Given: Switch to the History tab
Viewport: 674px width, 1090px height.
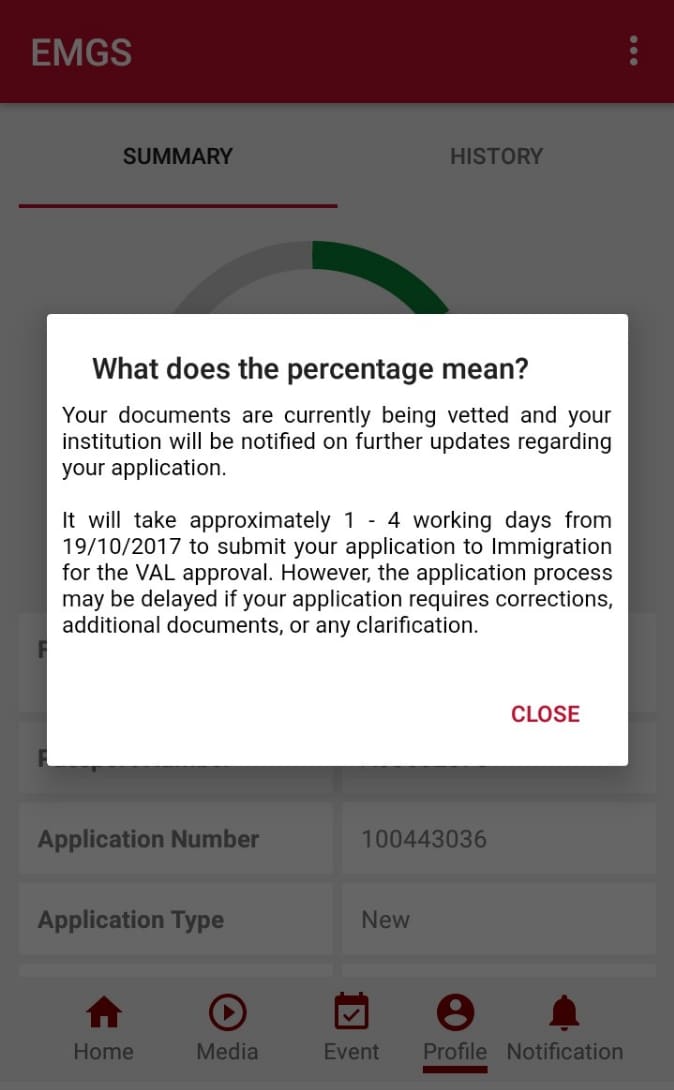Looking at the screenshot, I should [x=496, y=157].
